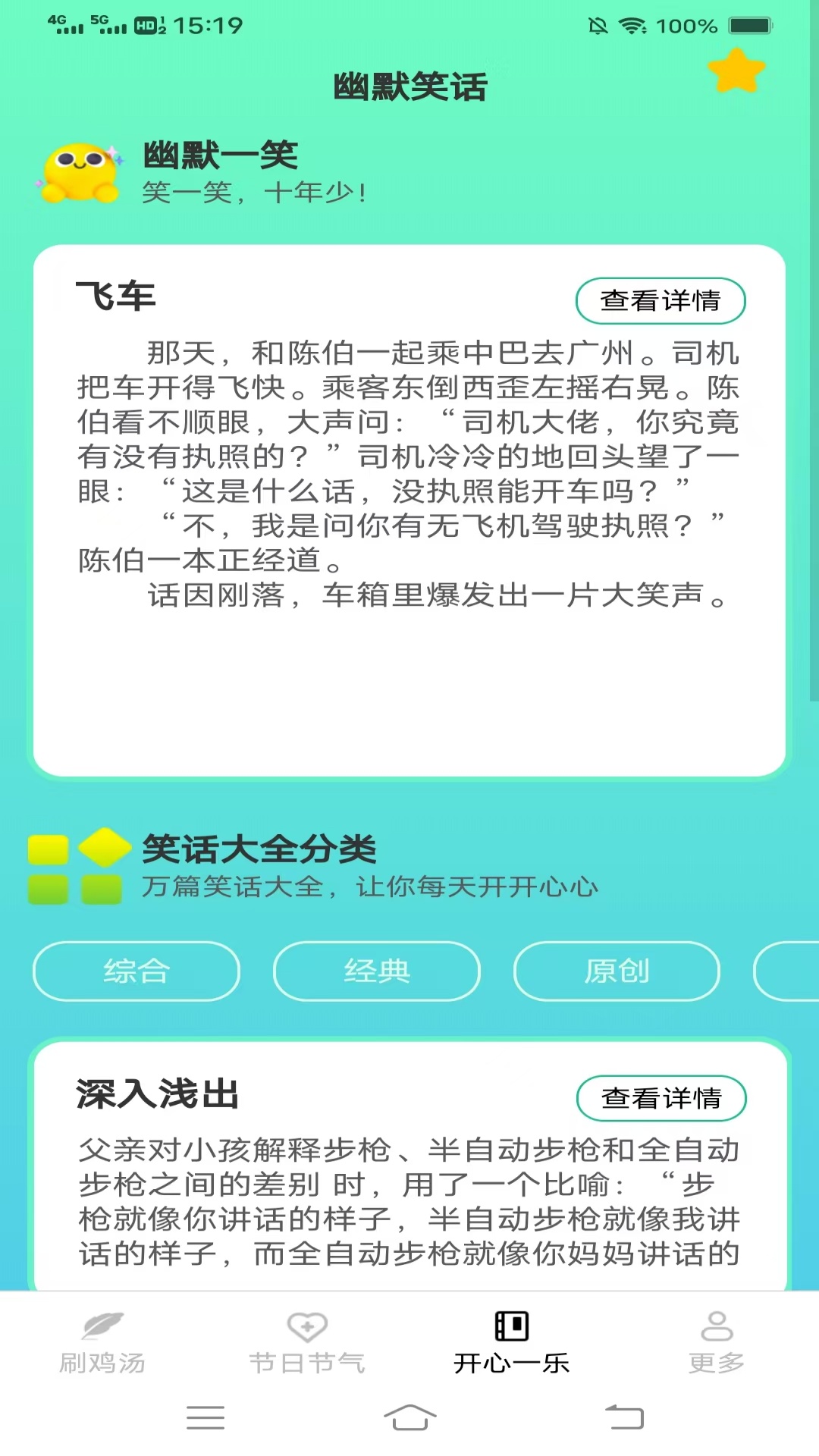Switch to the 更多 tab
Viewport: 819px width, 1456px height.
click(x=716, y=1344)
